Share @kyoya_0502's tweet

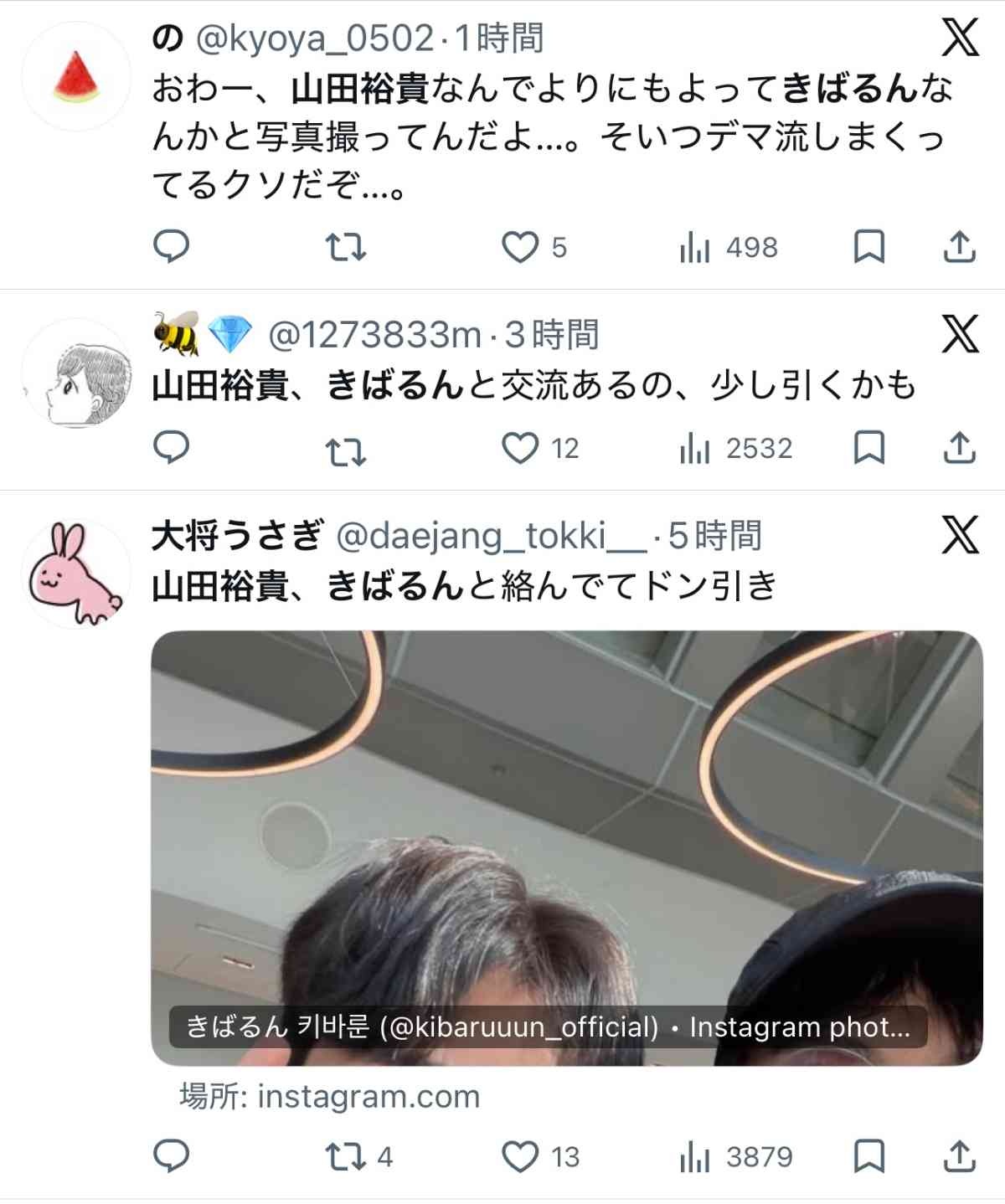click(x=959, y=247)
